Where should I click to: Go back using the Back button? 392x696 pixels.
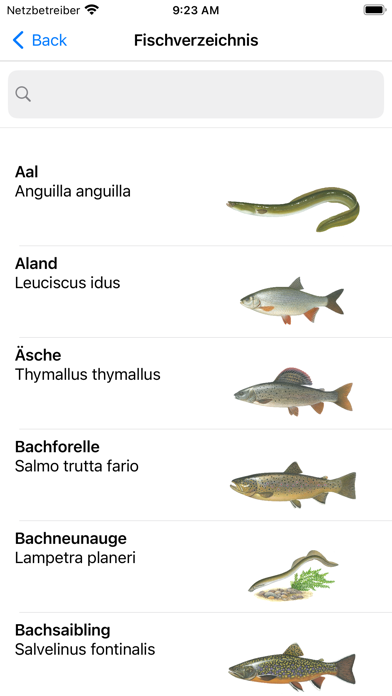click(39, 40)
